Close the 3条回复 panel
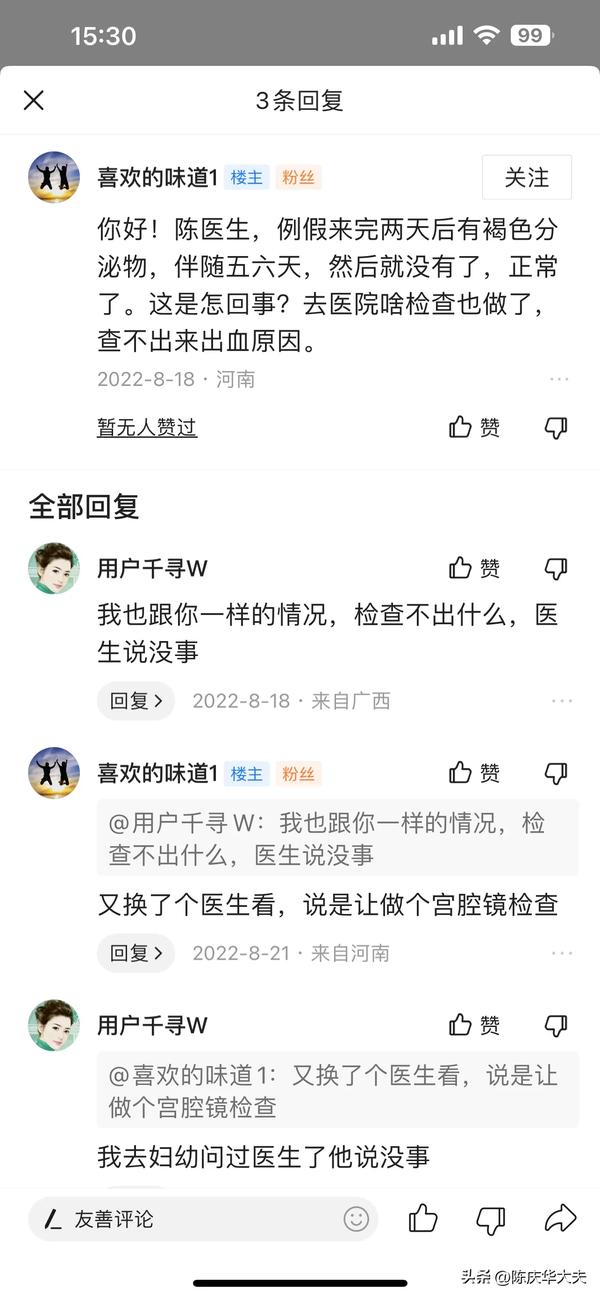This screenshot has width=600, height=1298. pos(34,101)
